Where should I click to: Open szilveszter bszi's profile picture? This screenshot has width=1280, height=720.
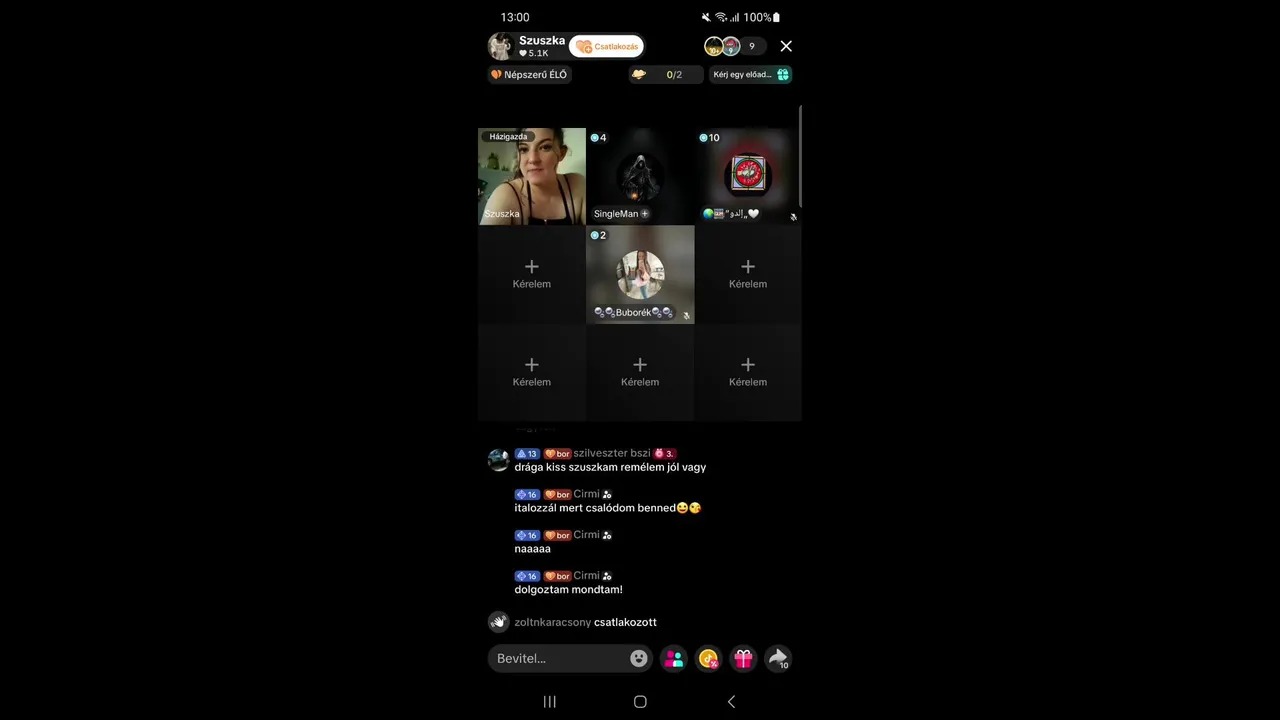[498, 460]
